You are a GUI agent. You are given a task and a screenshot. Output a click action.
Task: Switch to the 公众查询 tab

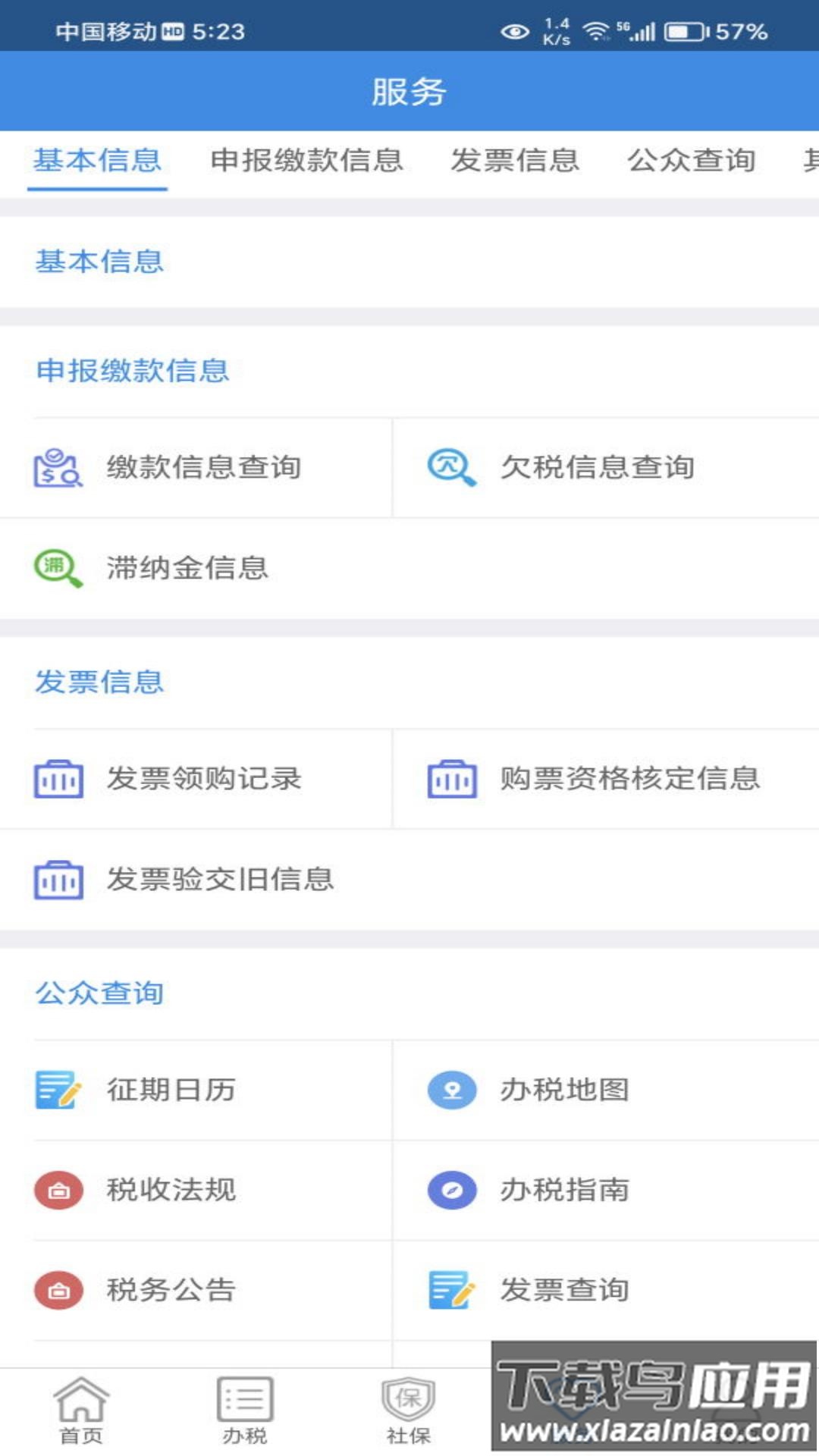pos(691,161)
